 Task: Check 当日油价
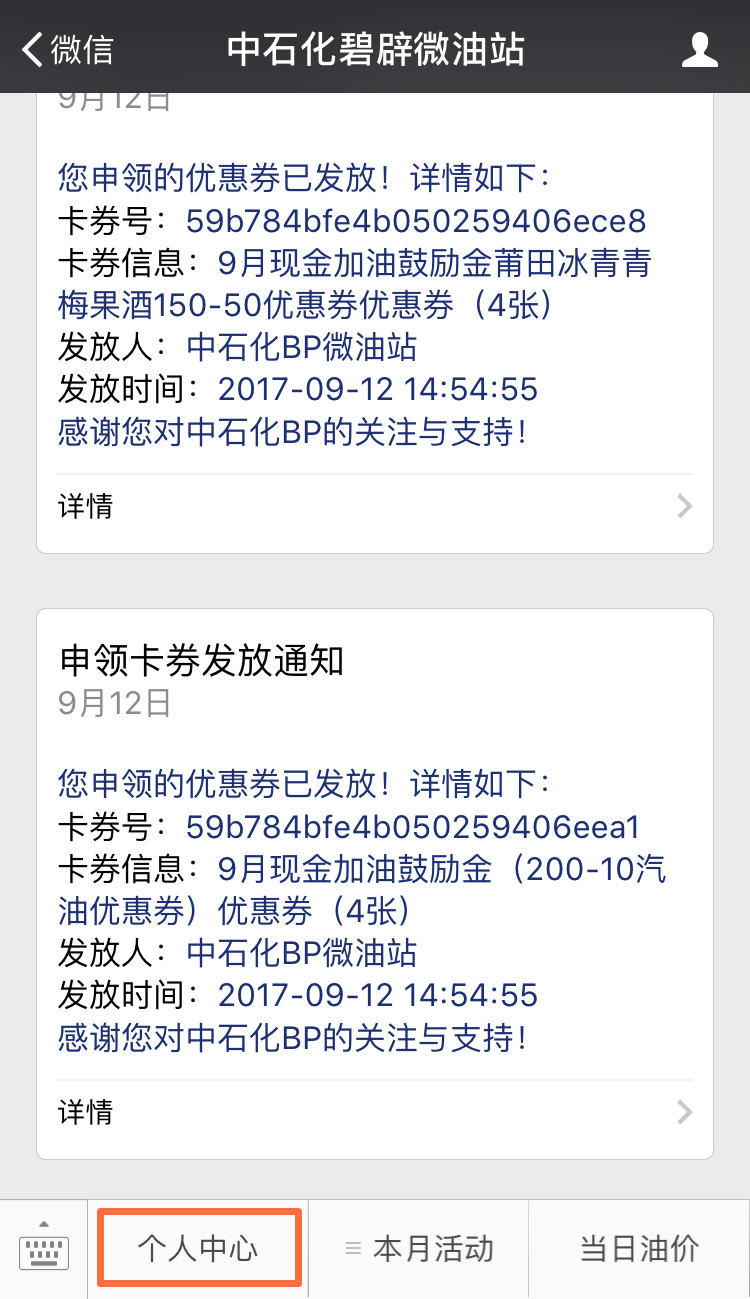coord(639,1249)
